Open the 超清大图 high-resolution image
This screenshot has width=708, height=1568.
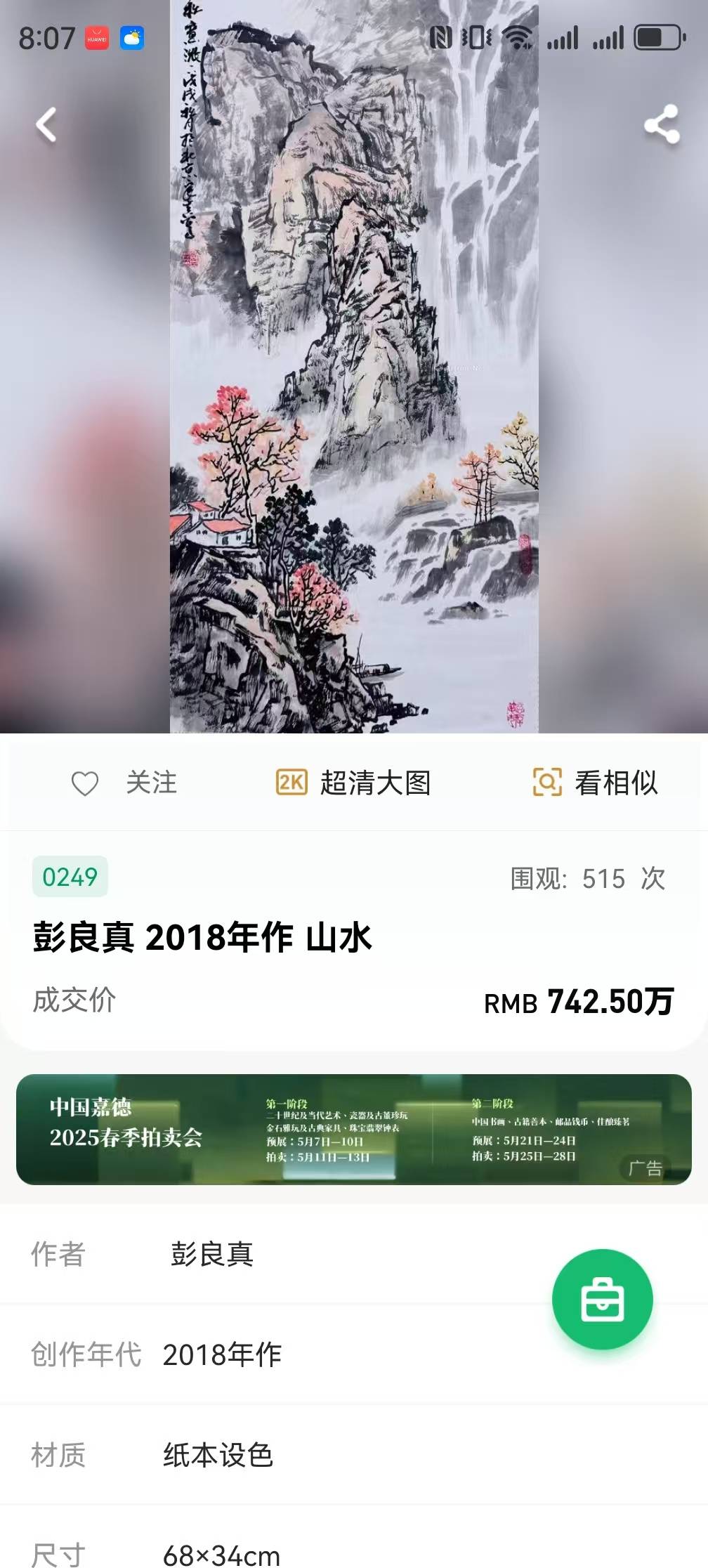pos(353,783)
